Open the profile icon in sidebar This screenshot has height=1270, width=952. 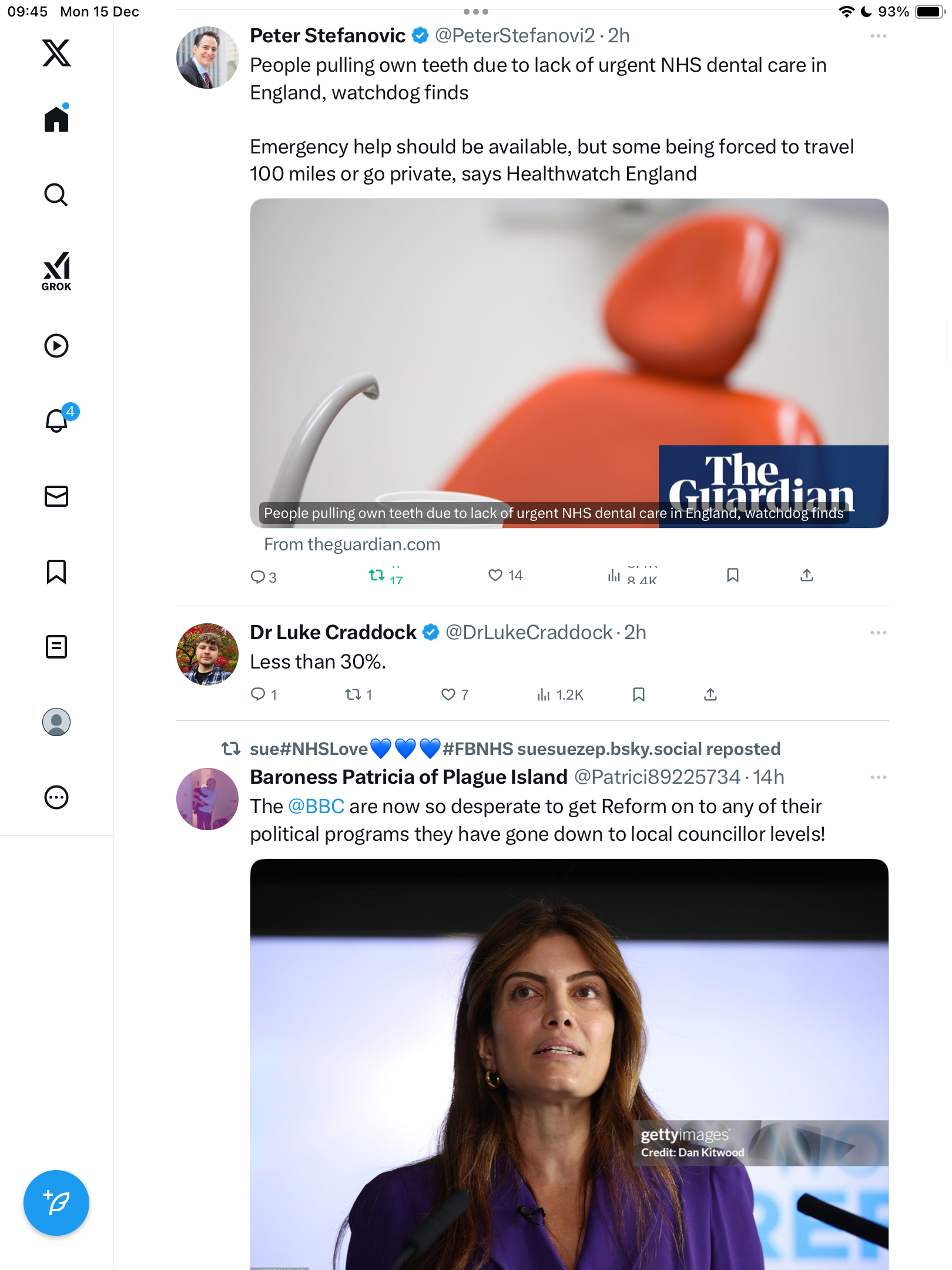pos(56,722)
